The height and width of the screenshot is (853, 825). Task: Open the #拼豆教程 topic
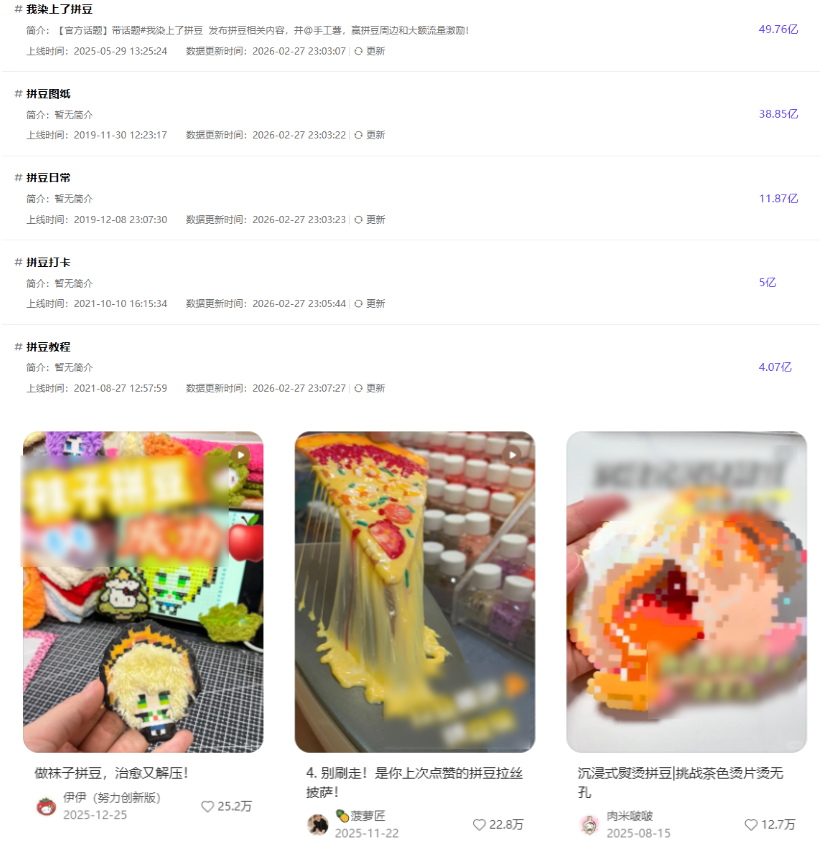point(48,346)
